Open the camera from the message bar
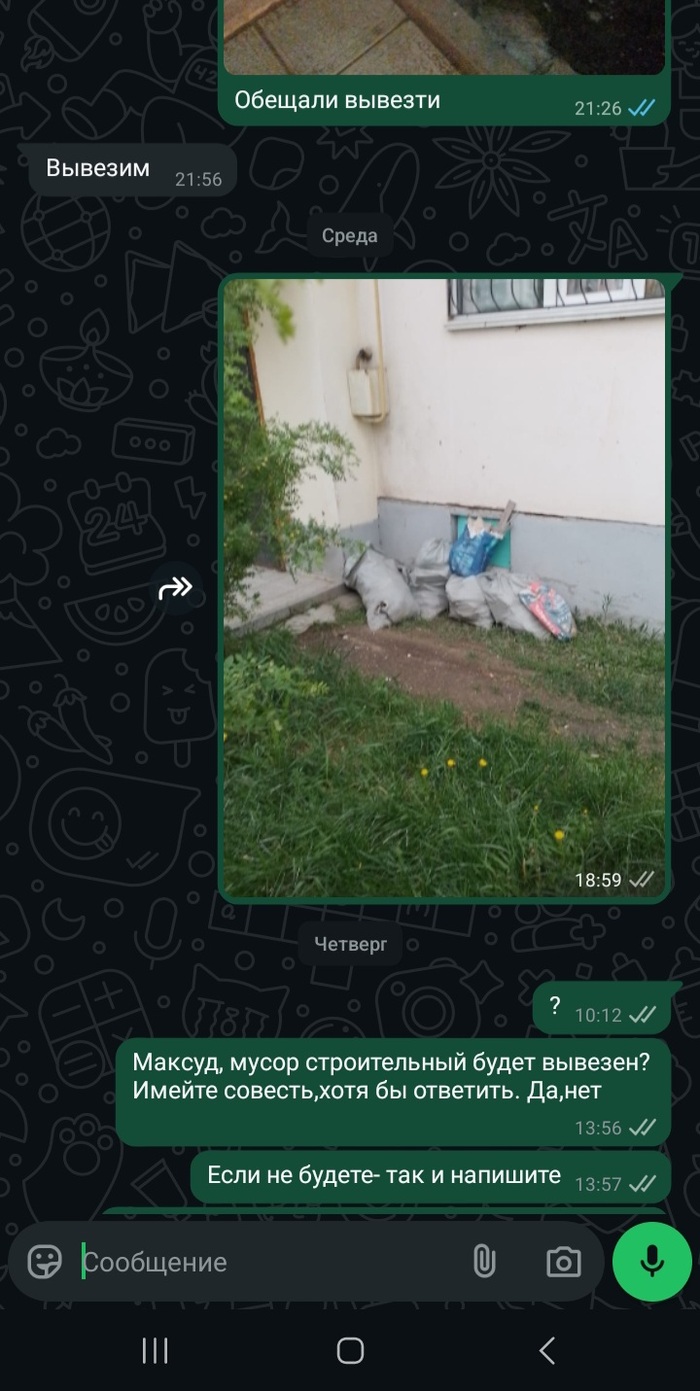The width and height of the screenshot is (700, 1391). click(x=563, y=1262)
